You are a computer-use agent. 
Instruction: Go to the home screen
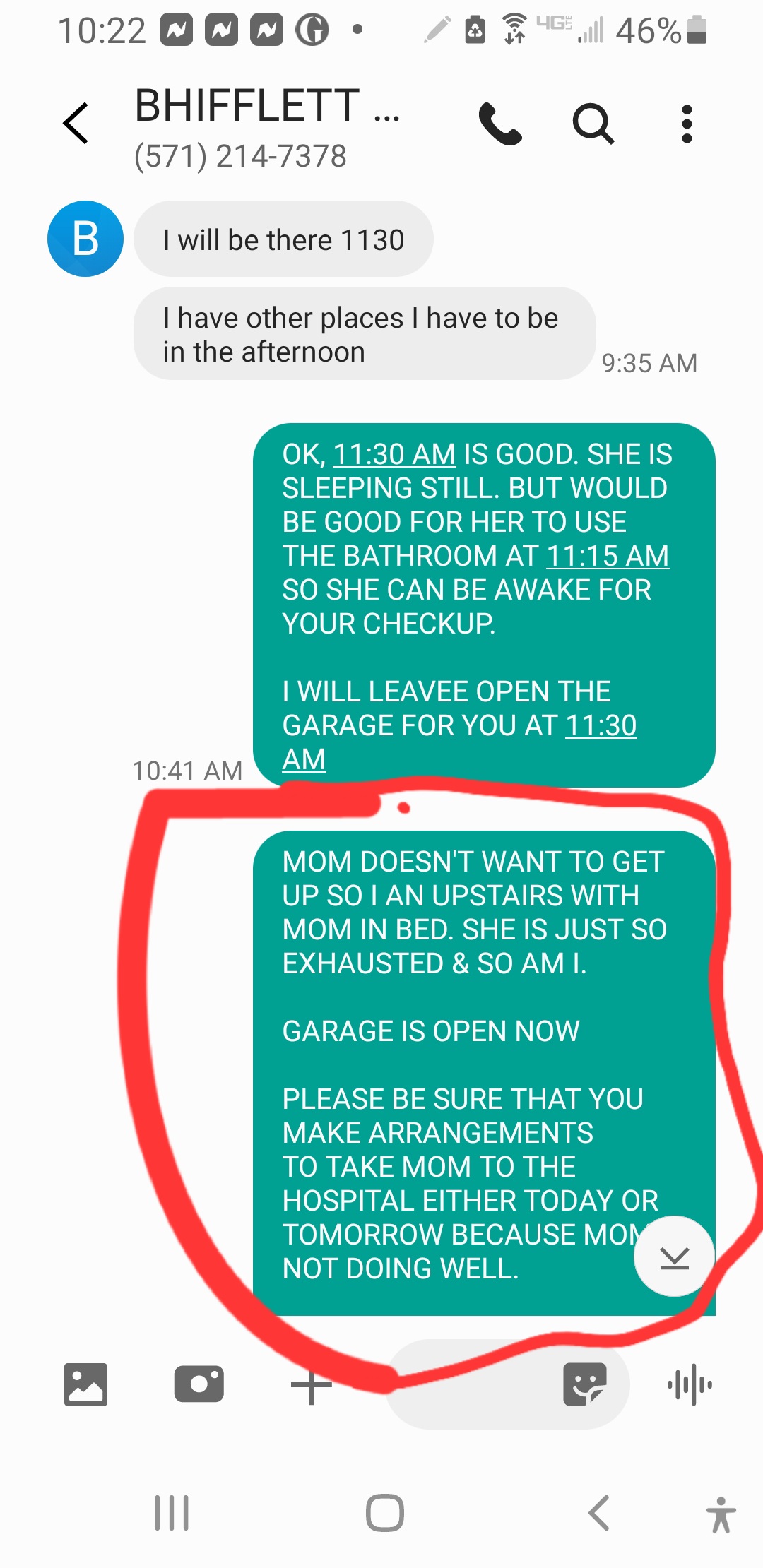click(x=384, y=1513)
